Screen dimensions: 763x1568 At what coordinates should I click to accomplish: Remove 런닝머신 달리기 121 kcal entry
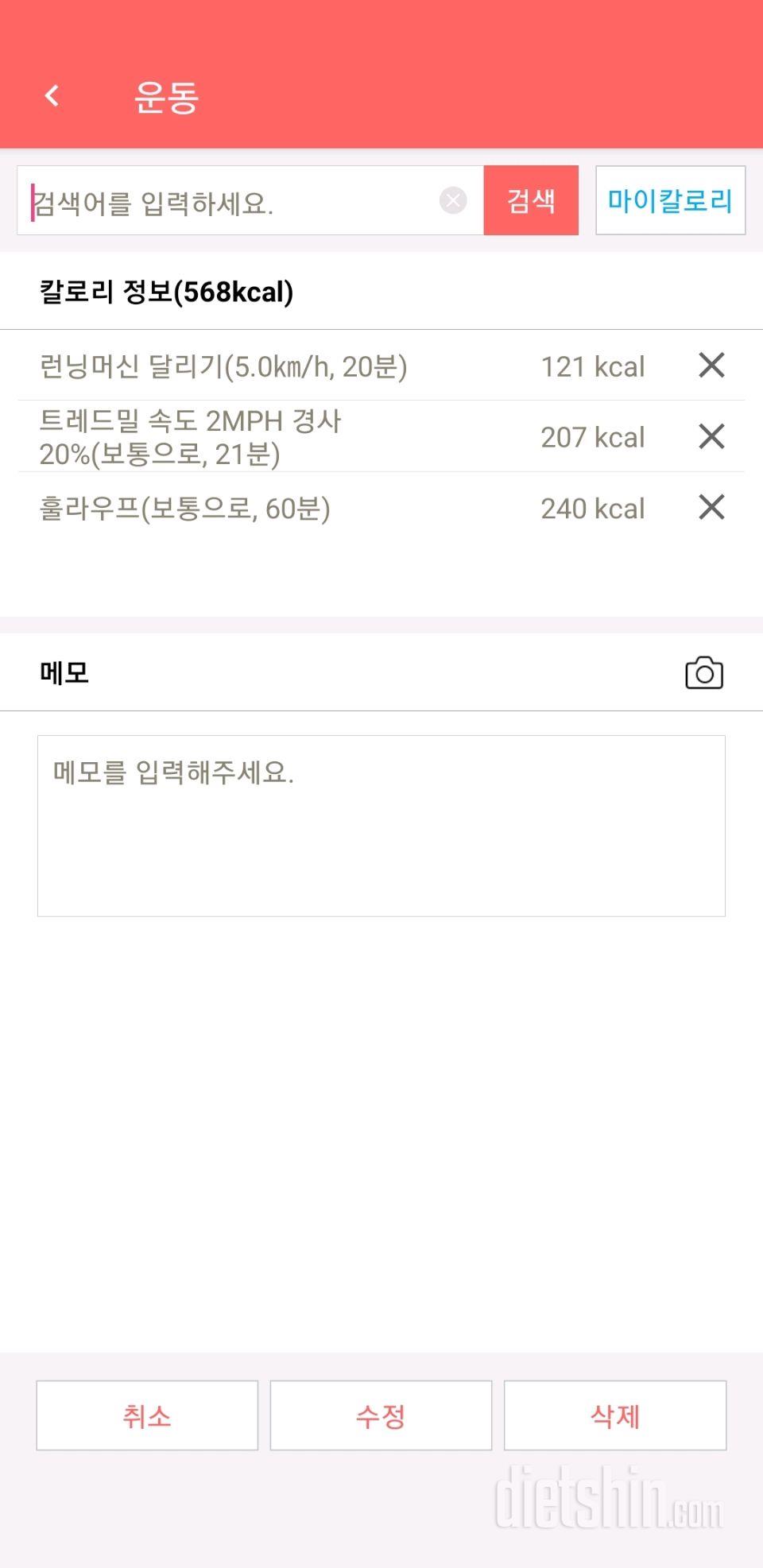click(711, 366)
